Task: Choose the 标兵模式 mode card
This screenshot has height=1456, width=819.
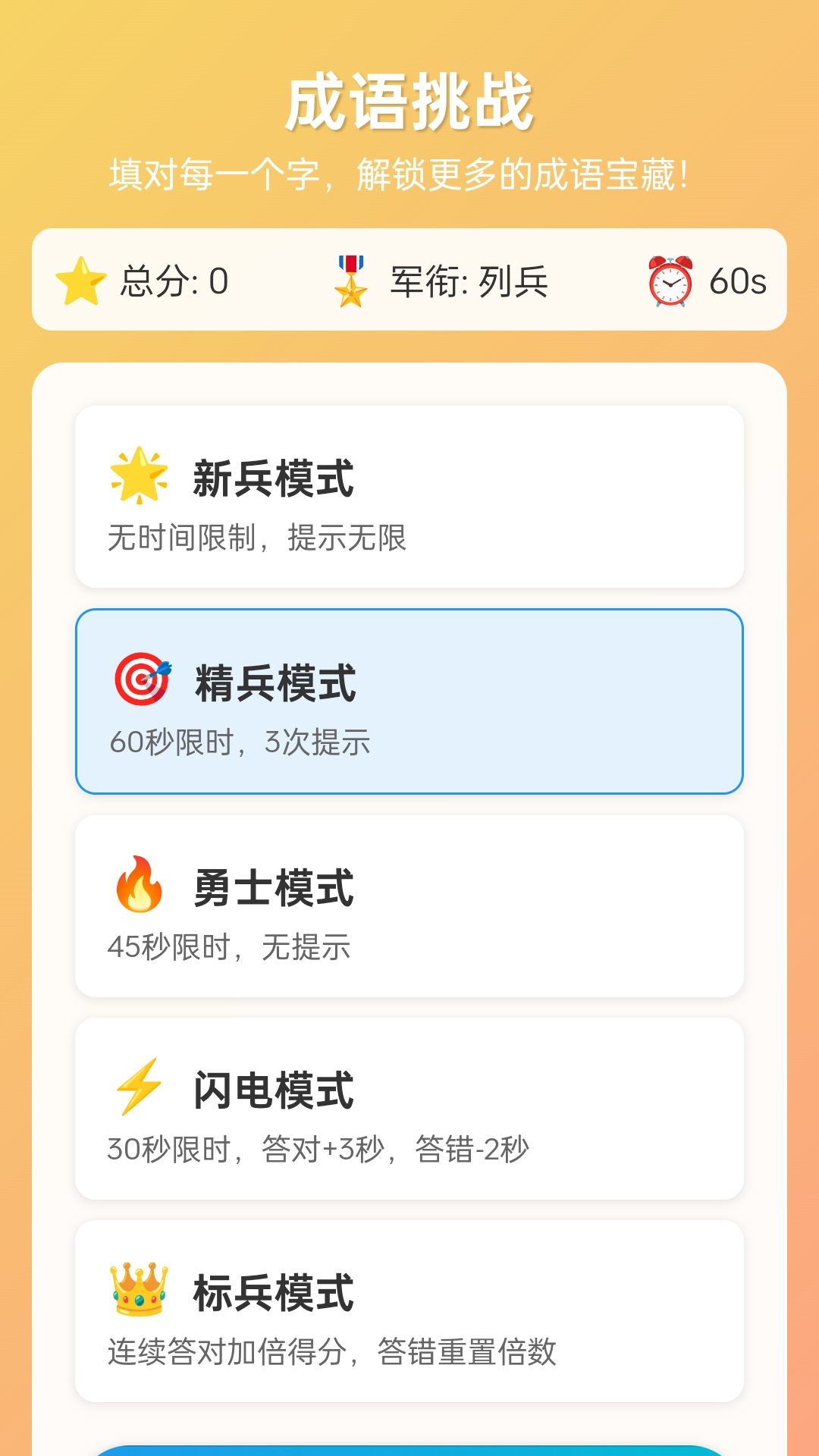Action: pos(409,1308)
